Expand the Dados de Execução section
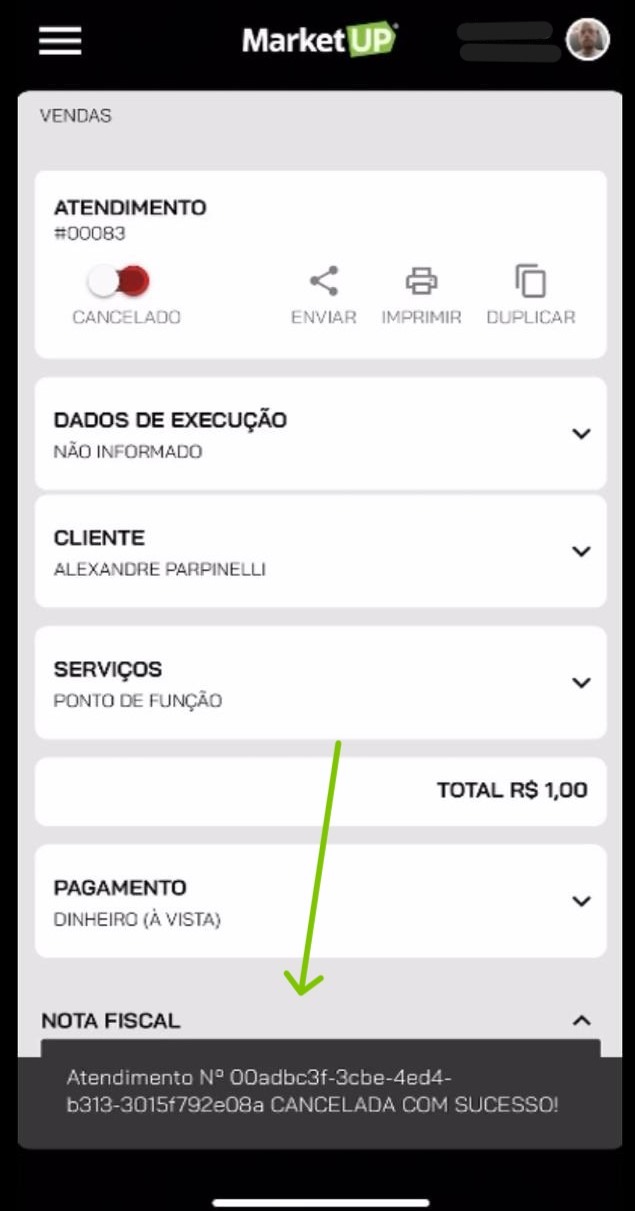635x1211 pixels. click(581, 434)
